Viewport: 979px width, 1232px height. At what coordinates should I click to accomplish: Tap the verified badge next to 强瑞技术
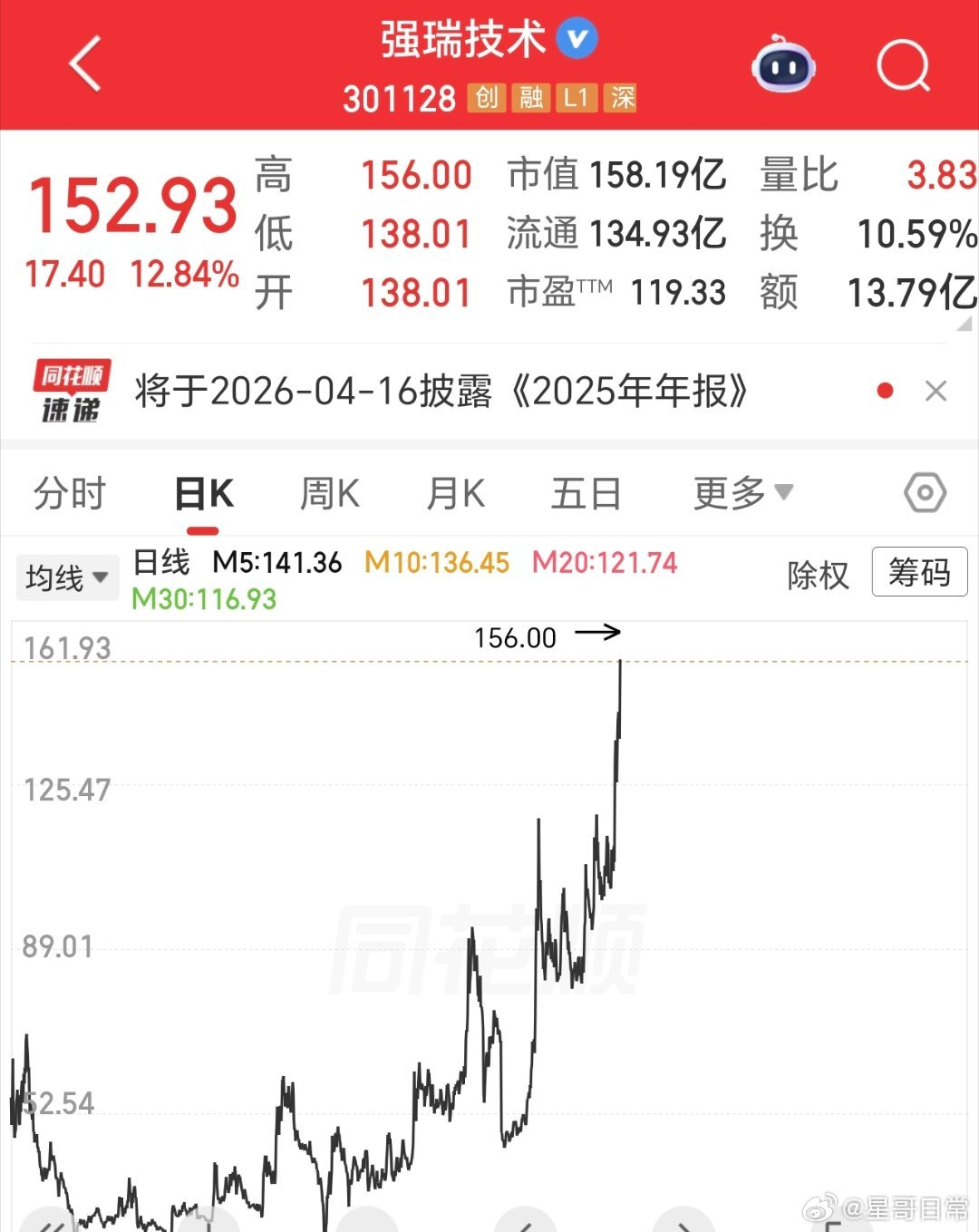click(577, 40)
